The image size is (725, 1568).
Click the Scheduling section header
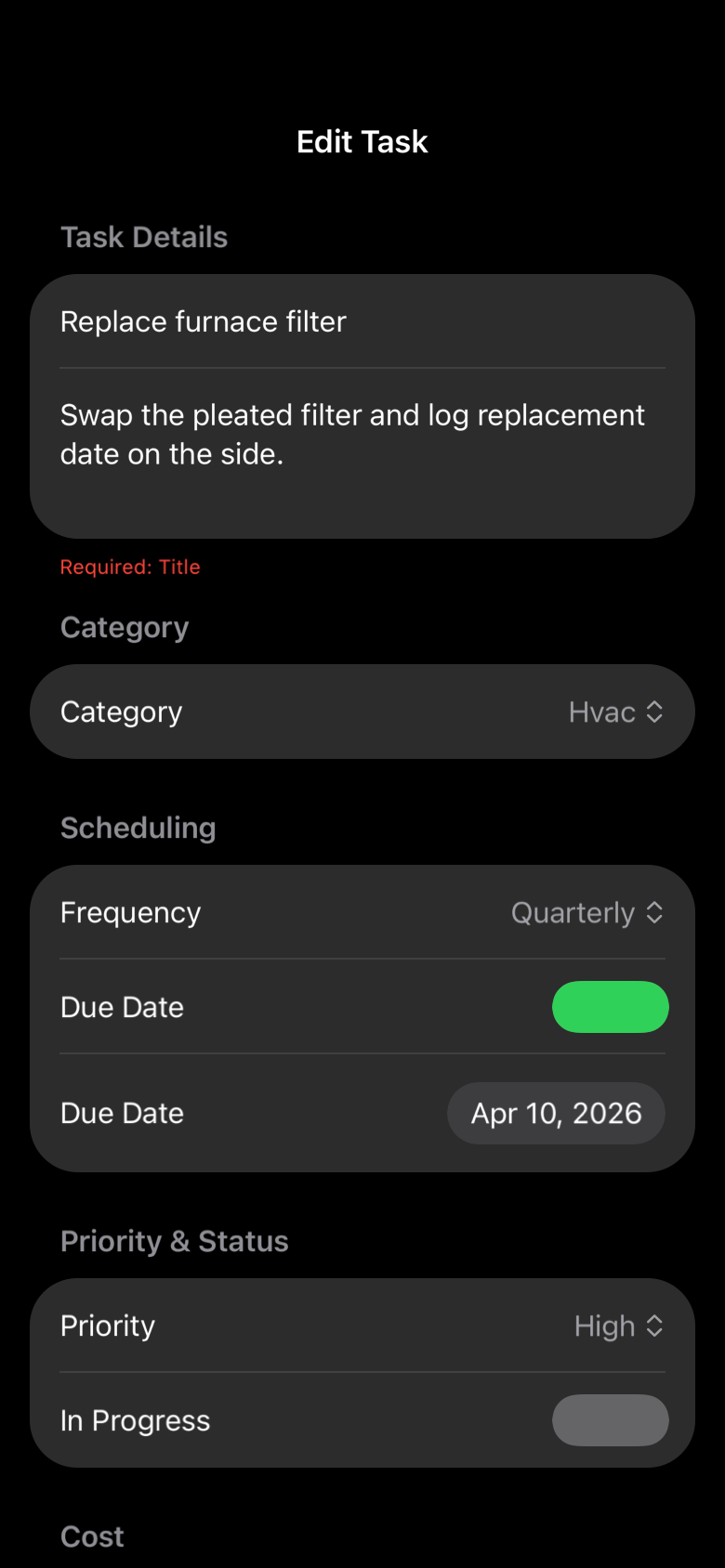138,828
